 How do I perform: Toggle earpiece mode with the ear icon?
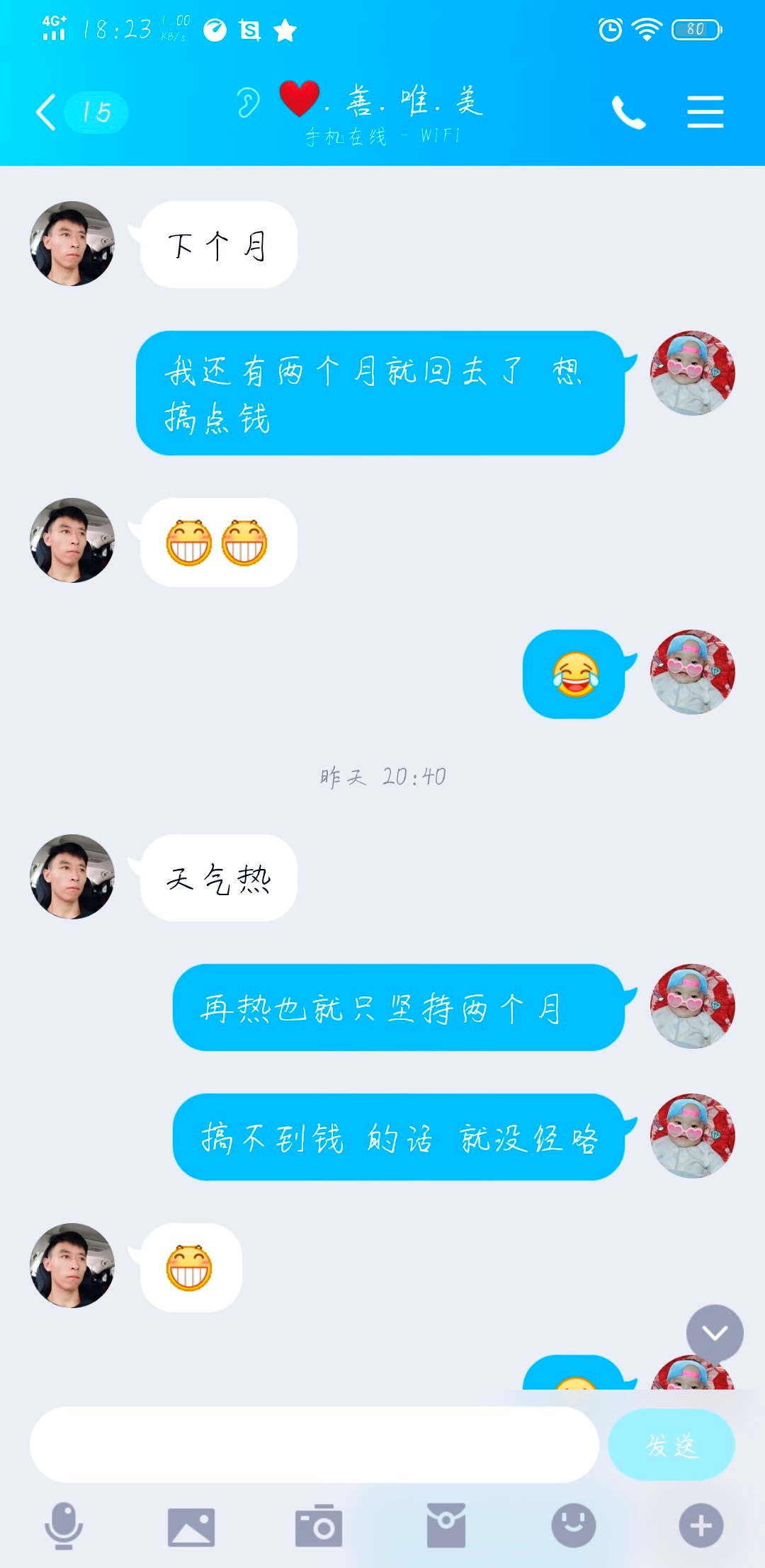[x=248, y=103]
